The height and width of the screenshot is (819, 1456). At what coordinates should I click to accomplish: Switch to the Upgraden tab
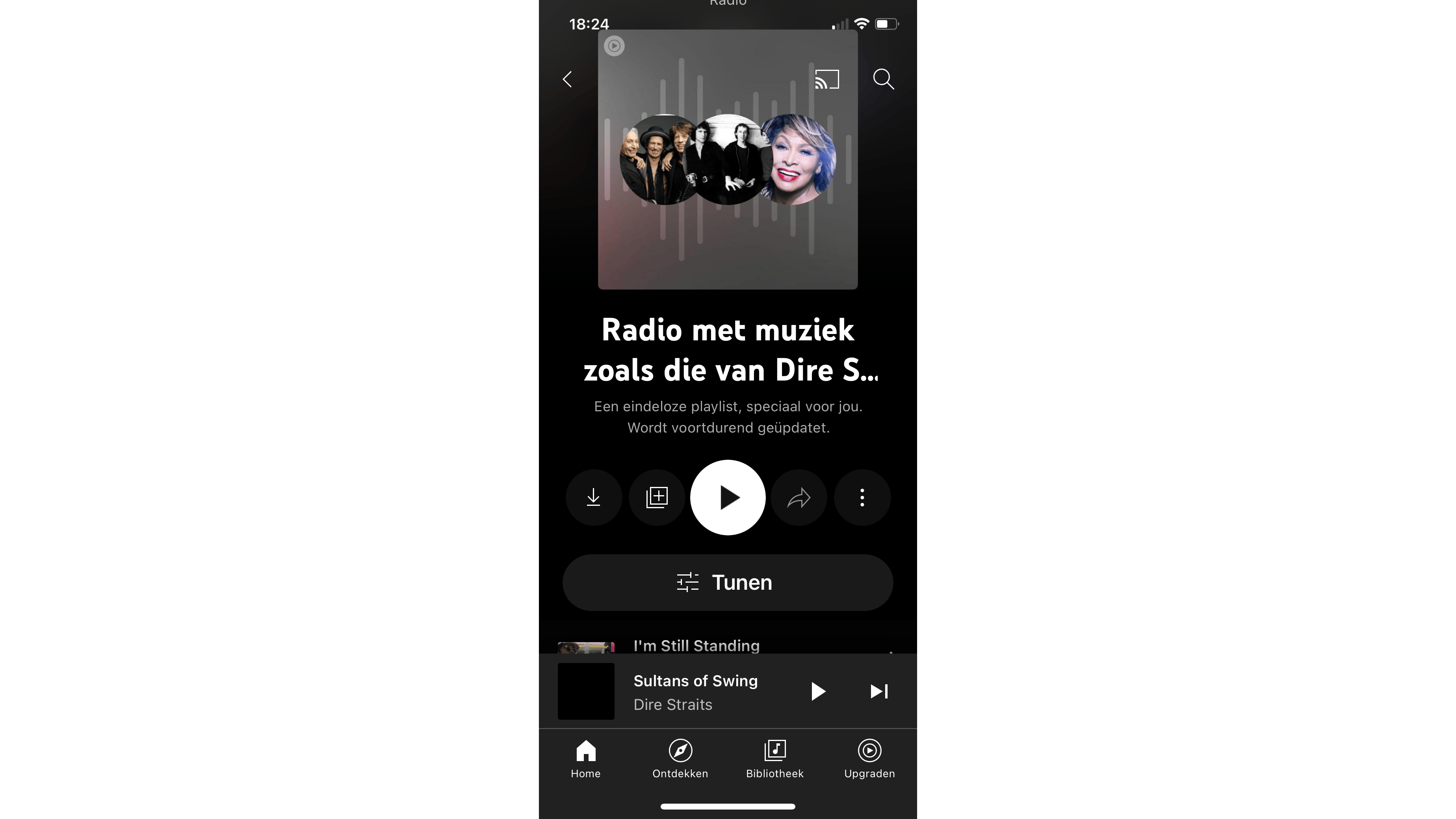point(869,759)
